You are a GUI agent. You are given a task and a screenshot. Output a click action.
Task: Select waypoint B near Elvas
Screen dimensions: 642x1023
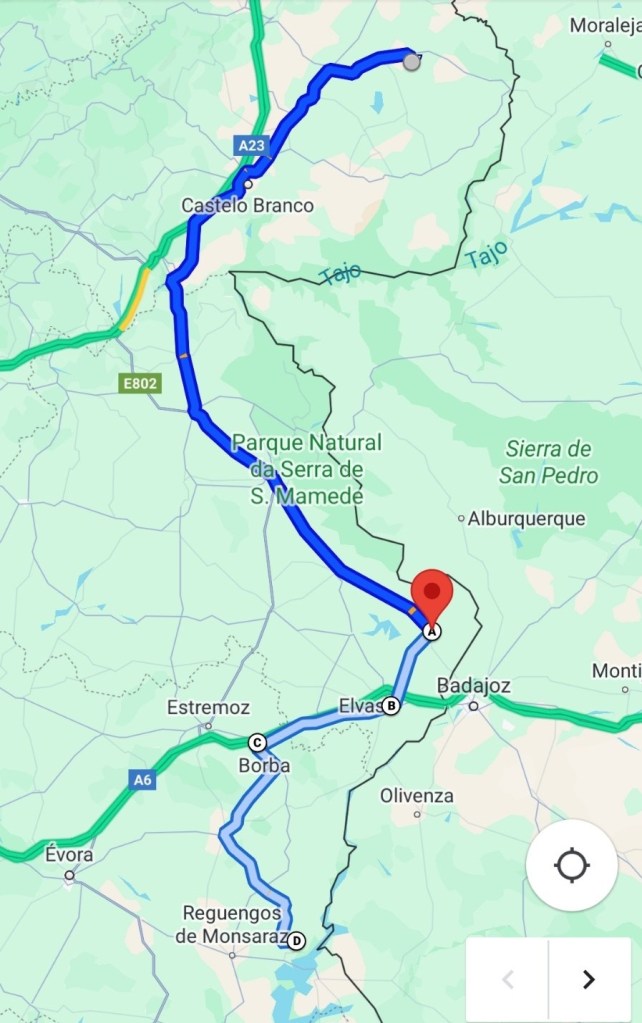(x=391, y=707)
